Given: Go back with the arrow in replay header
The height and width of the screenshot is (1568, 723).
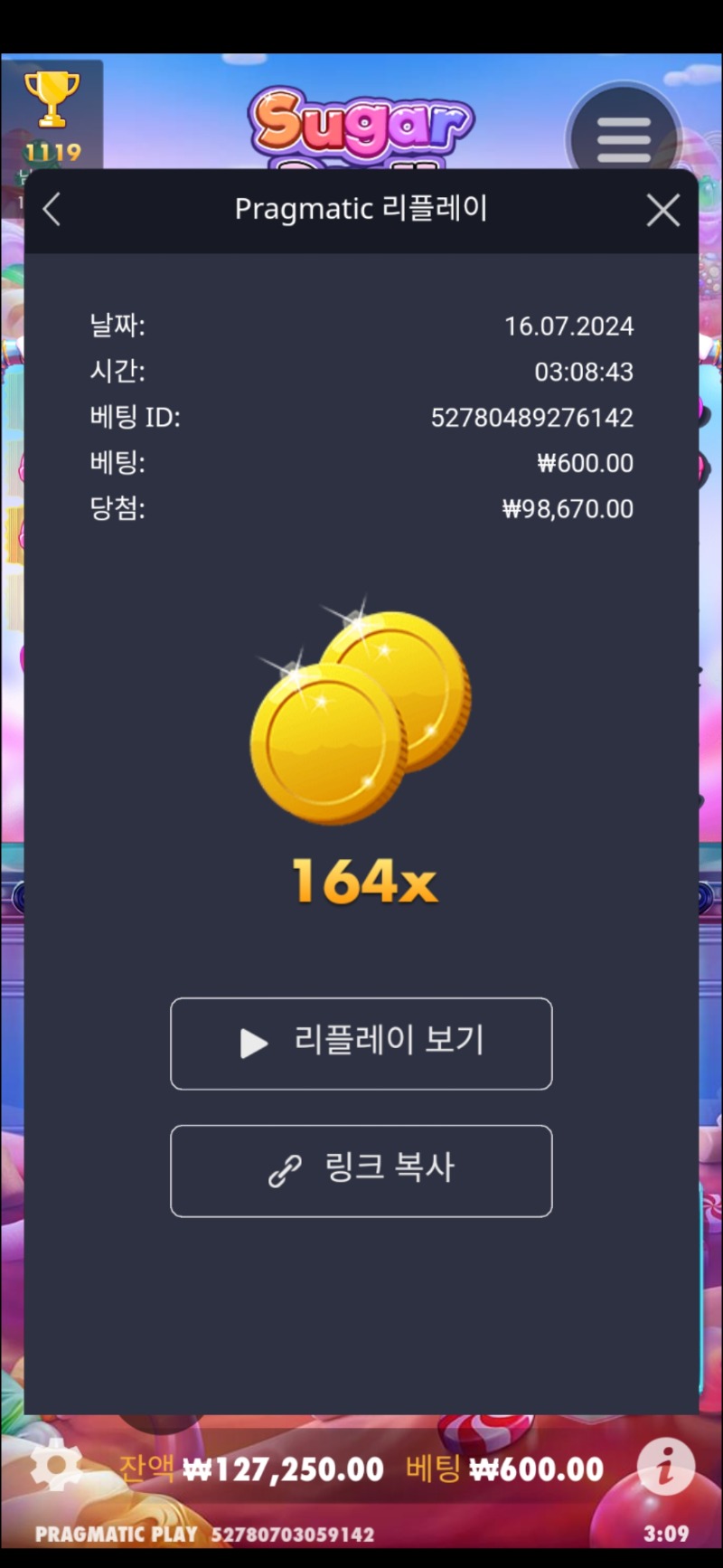Looking at the screenshot, I should coord(52,210).
